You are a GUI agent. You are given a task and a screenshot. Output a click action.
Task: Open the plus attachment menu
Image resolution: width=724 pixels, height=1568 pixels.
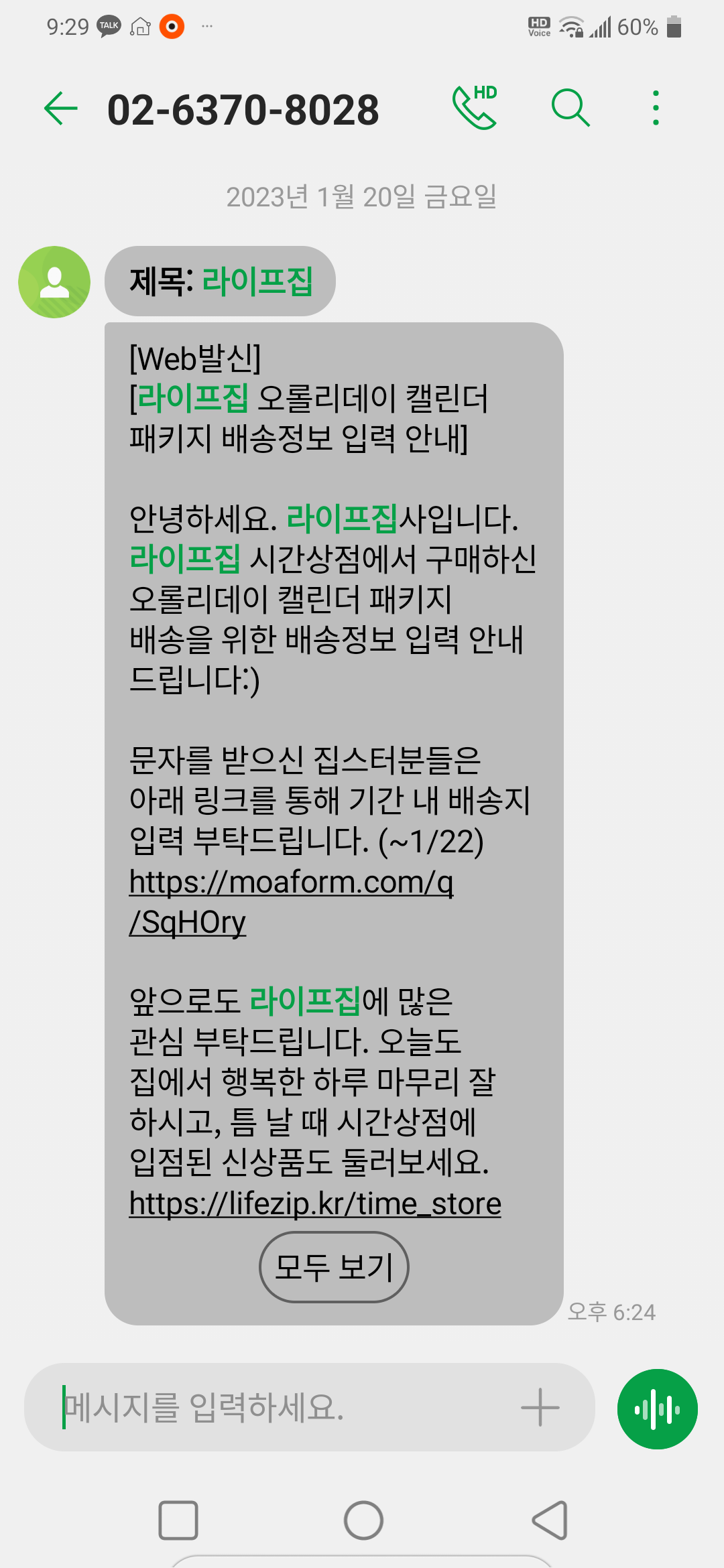point(540,1407)
